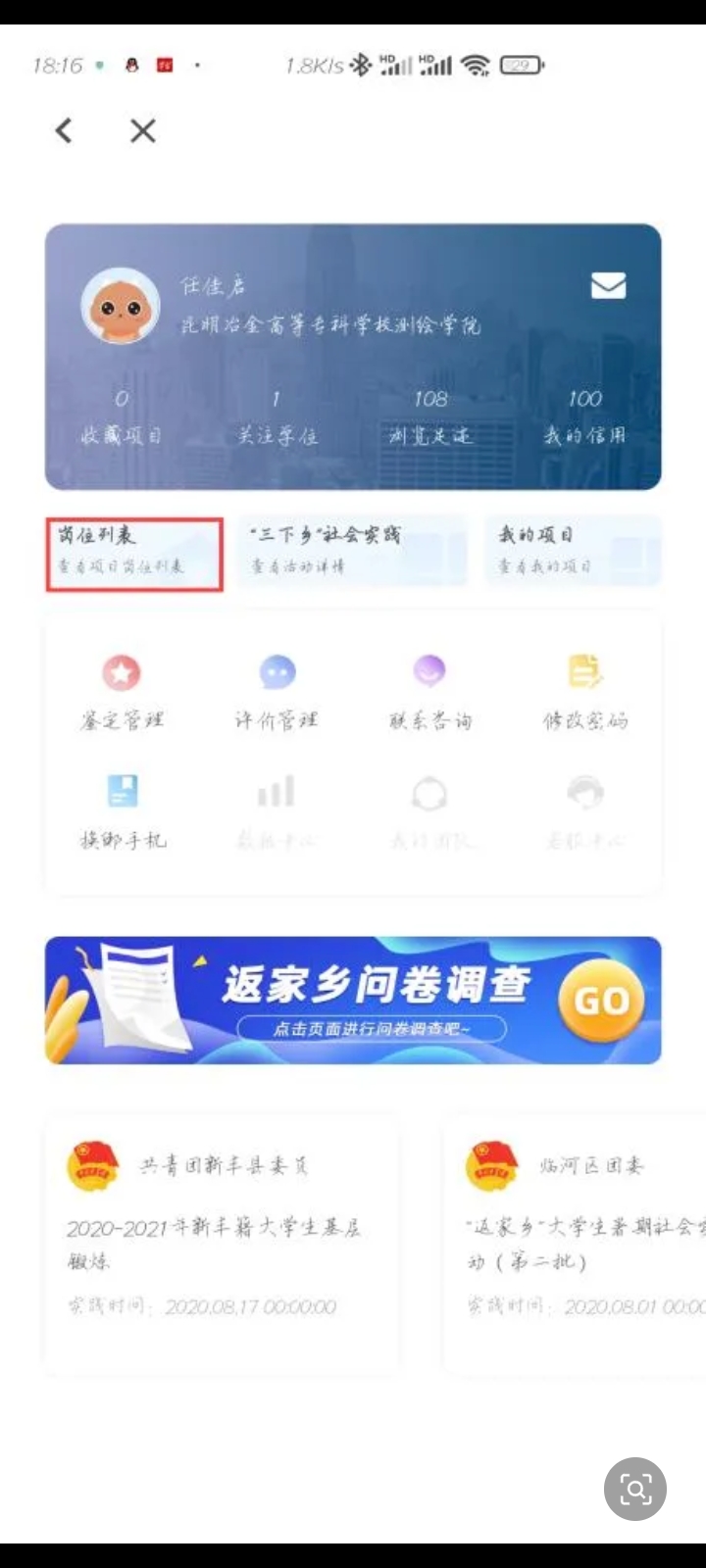Go back using the back arrow
Viewport: 706px width, 1568px height.
click(x=65, y=131)
